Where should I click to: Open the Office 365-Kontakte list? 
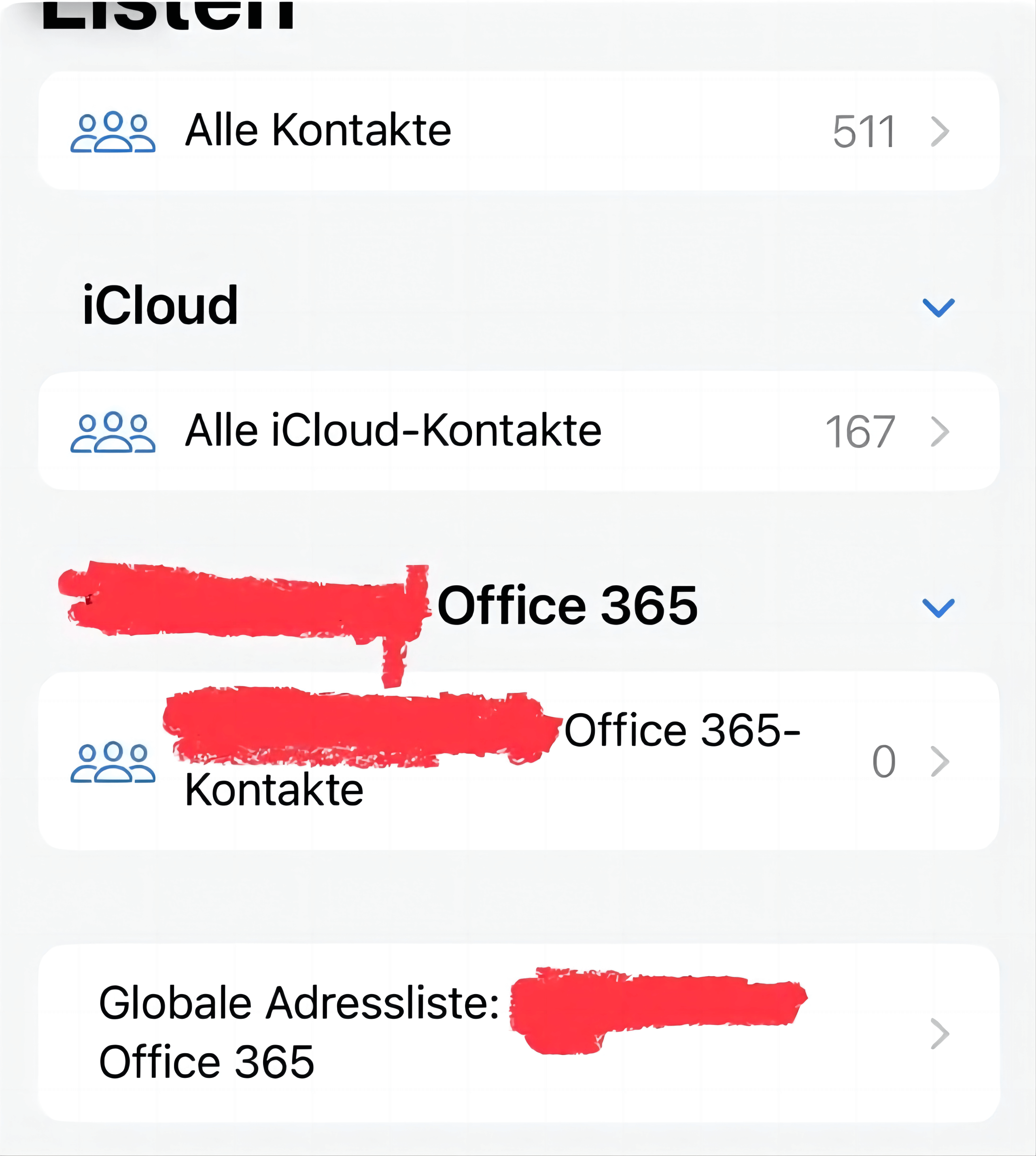click(518, 761)
